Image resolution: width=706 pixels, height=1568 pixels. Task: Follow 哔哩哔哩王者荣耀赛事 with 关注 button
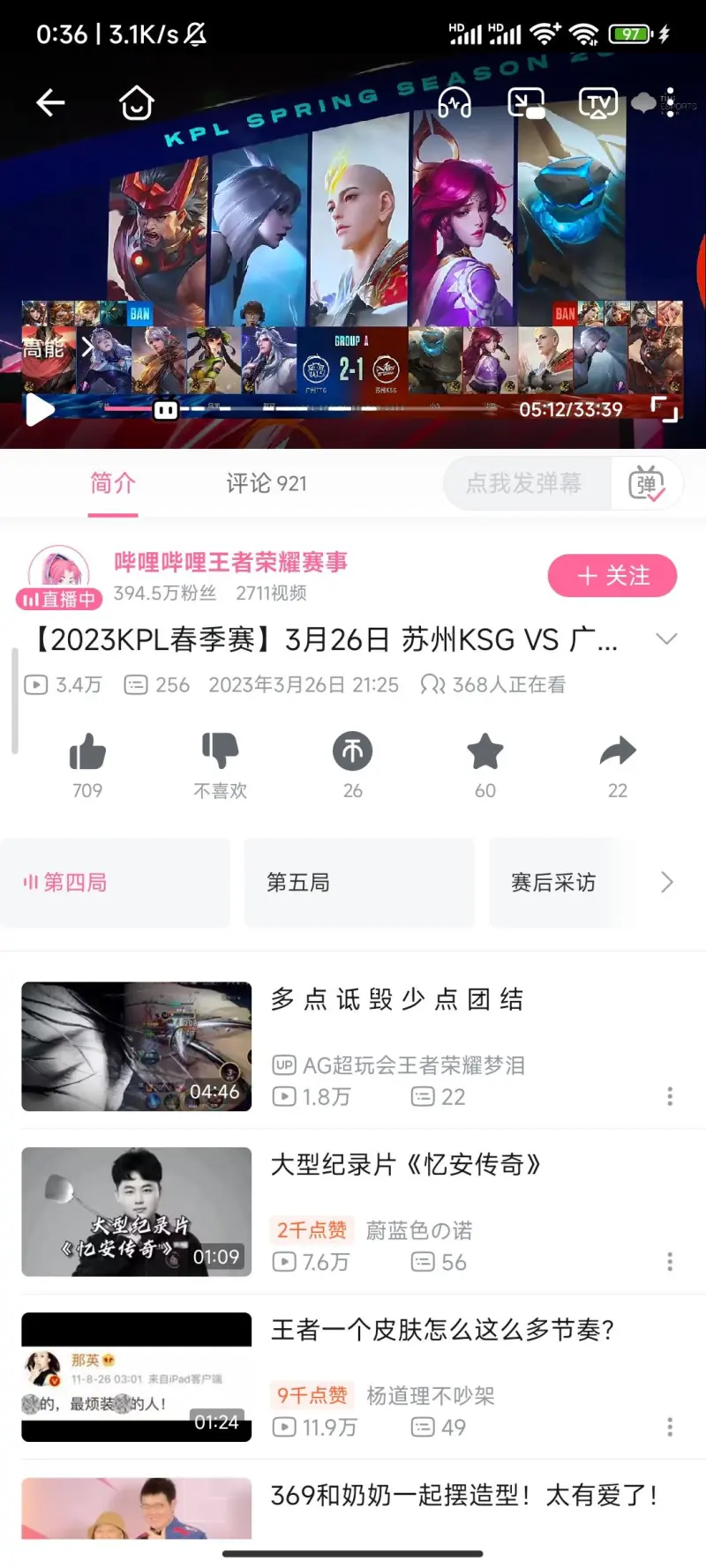tap(612, 576)
